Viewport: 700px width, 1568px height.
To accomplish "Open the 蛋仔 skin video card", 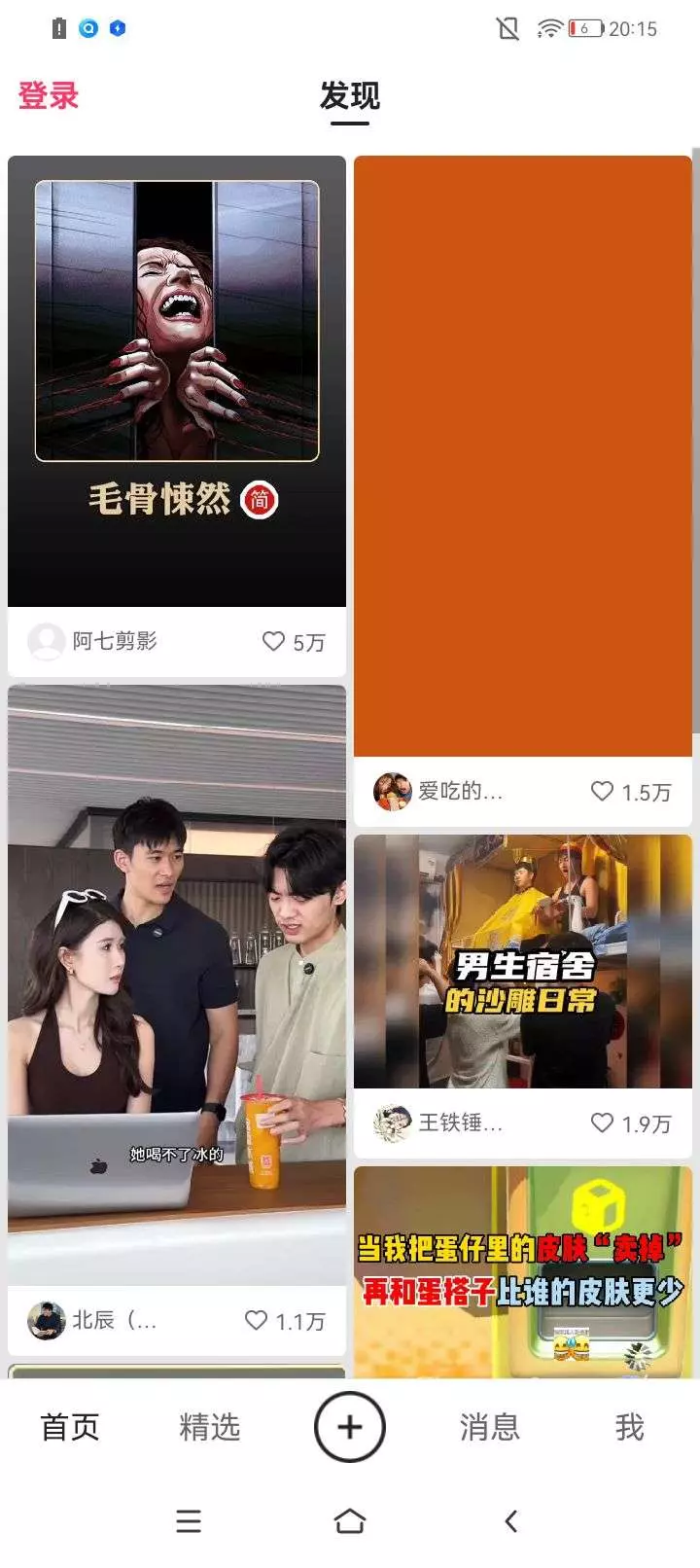I will click(x=523, y=1272).
